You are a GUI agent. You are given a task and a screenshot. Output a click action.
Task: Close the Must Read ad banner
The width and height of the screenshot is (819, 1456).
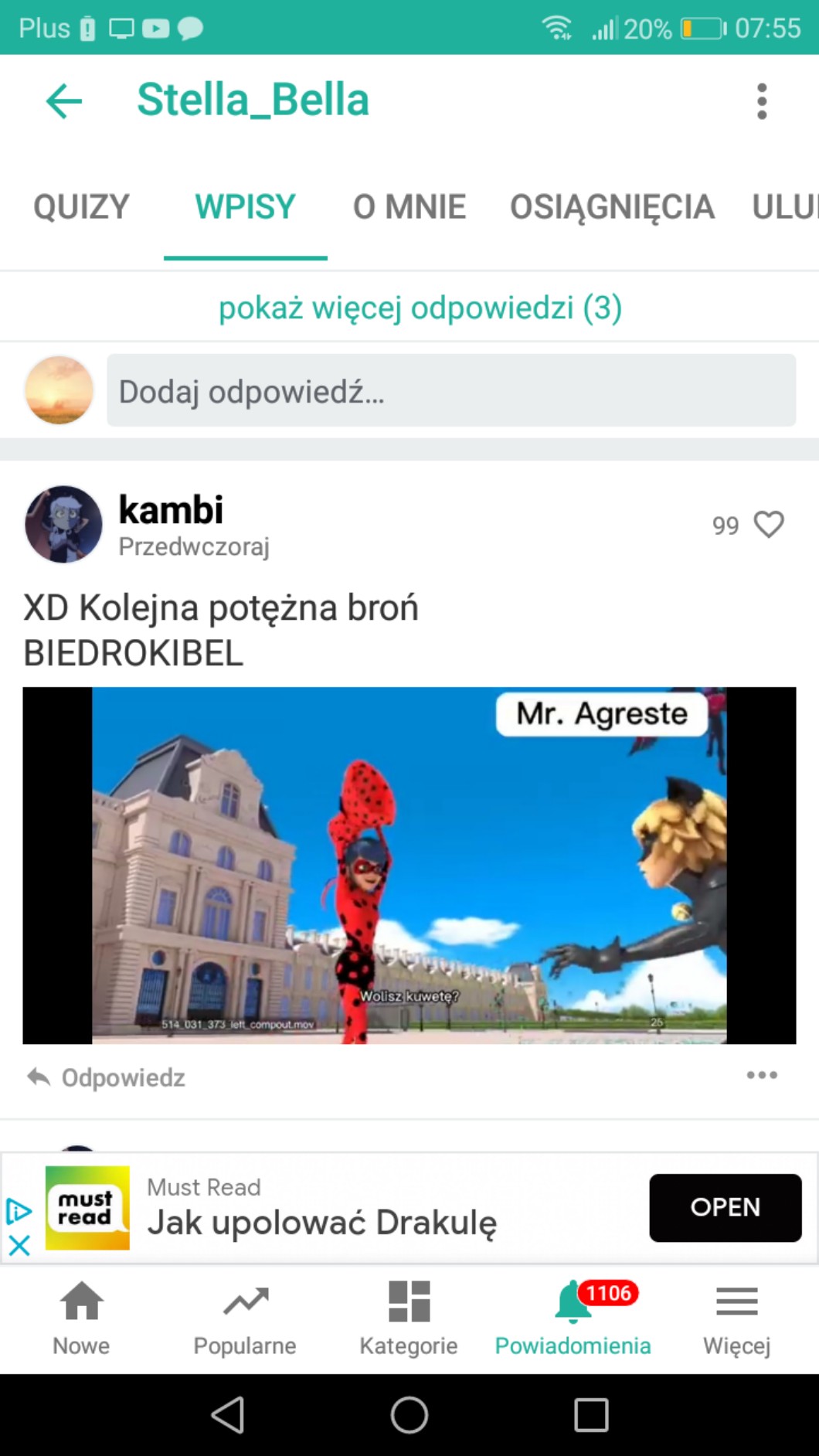19,1245
